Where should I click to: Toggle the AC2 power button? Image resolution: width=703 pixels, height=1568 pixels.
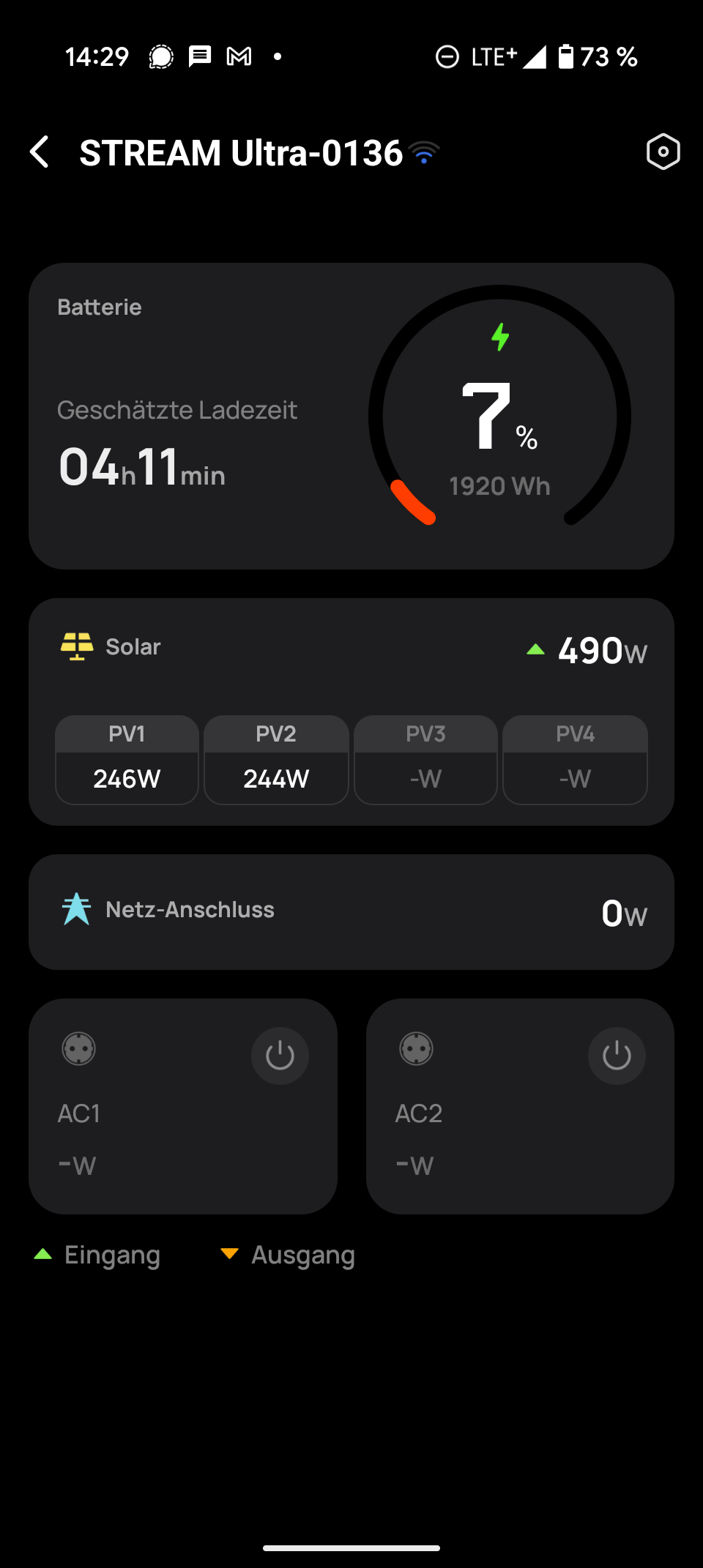click(617, 1056)
